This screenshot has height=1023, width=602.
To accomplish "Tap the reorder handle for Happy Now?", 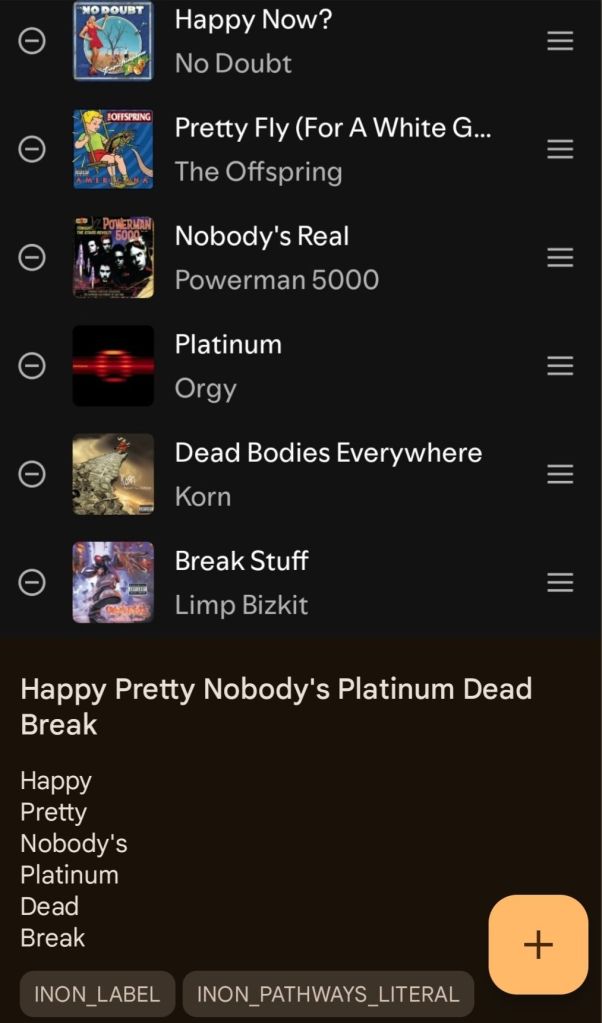I will (x=560, y=41).
